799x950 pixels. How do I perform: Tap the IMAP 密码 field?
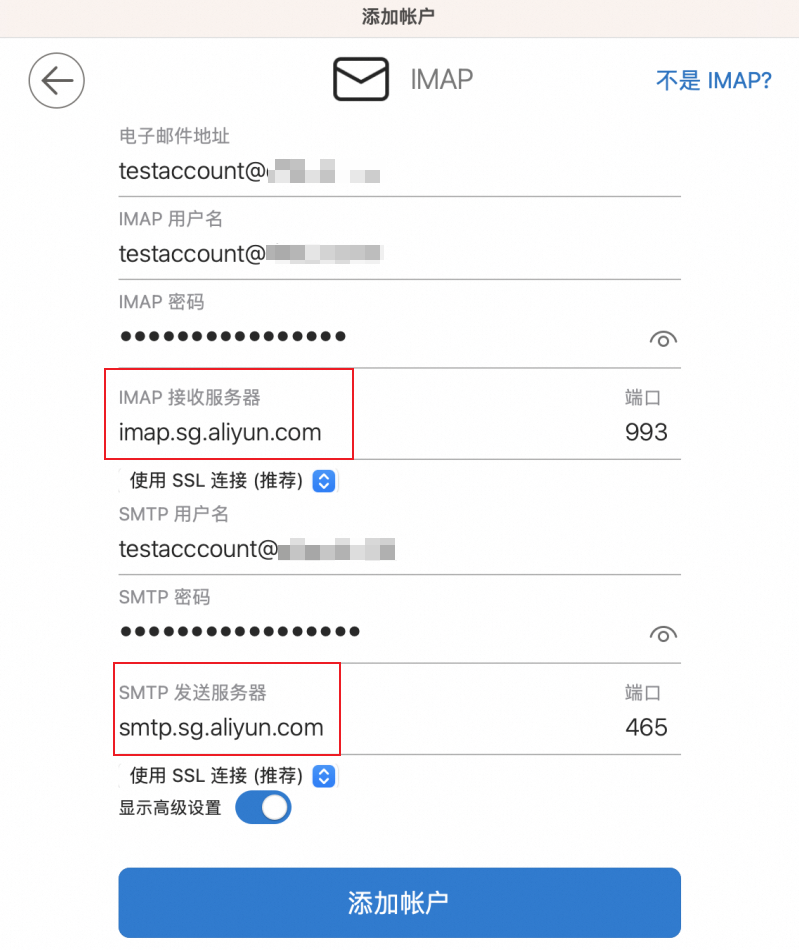tap(380, 337)
